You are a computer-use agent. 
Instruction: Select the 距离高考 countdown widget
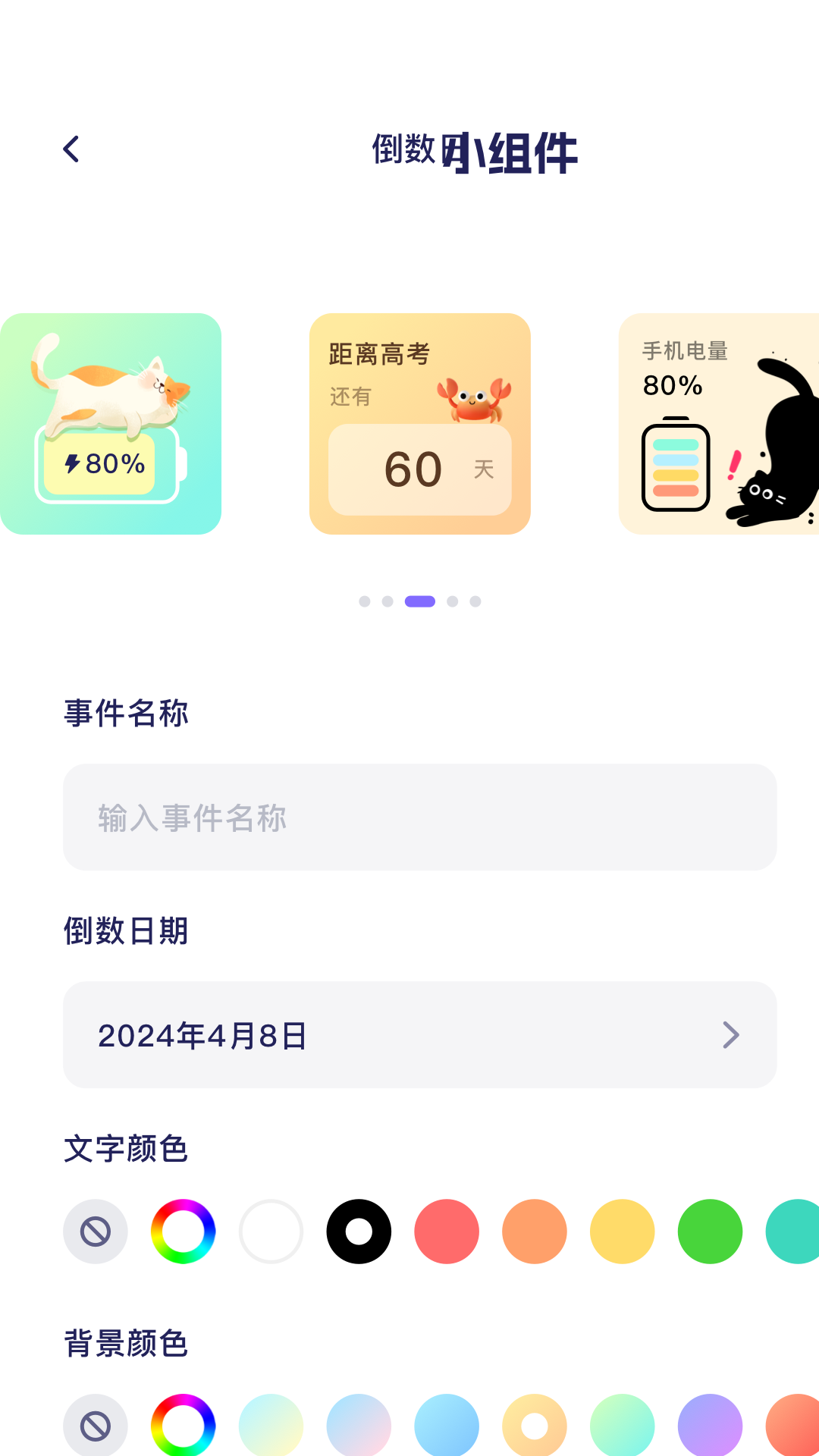pos(420,423)
